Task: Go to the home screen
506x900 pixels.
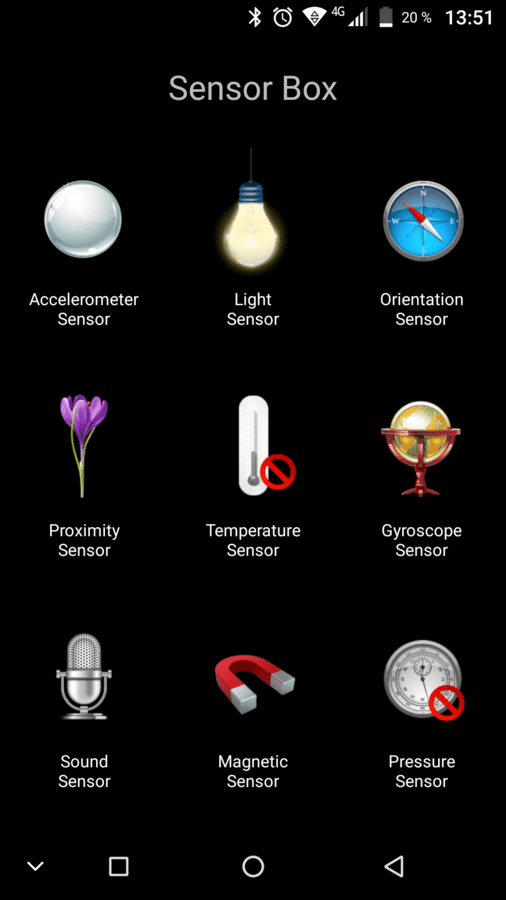Action: coord(253,866)
